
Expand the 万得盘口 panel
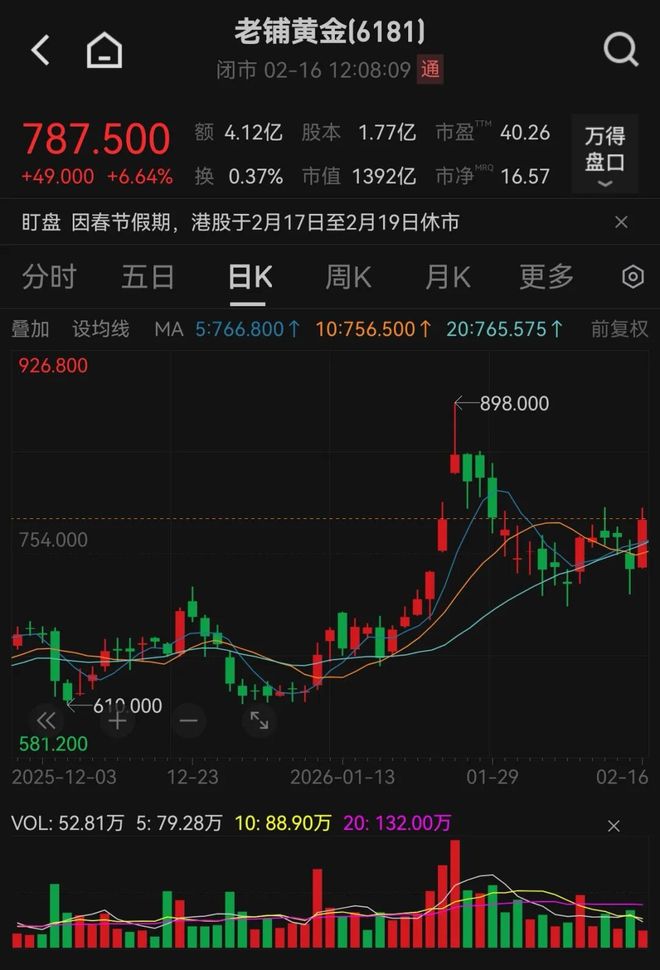pyautogui.click(x=604, y=155)
